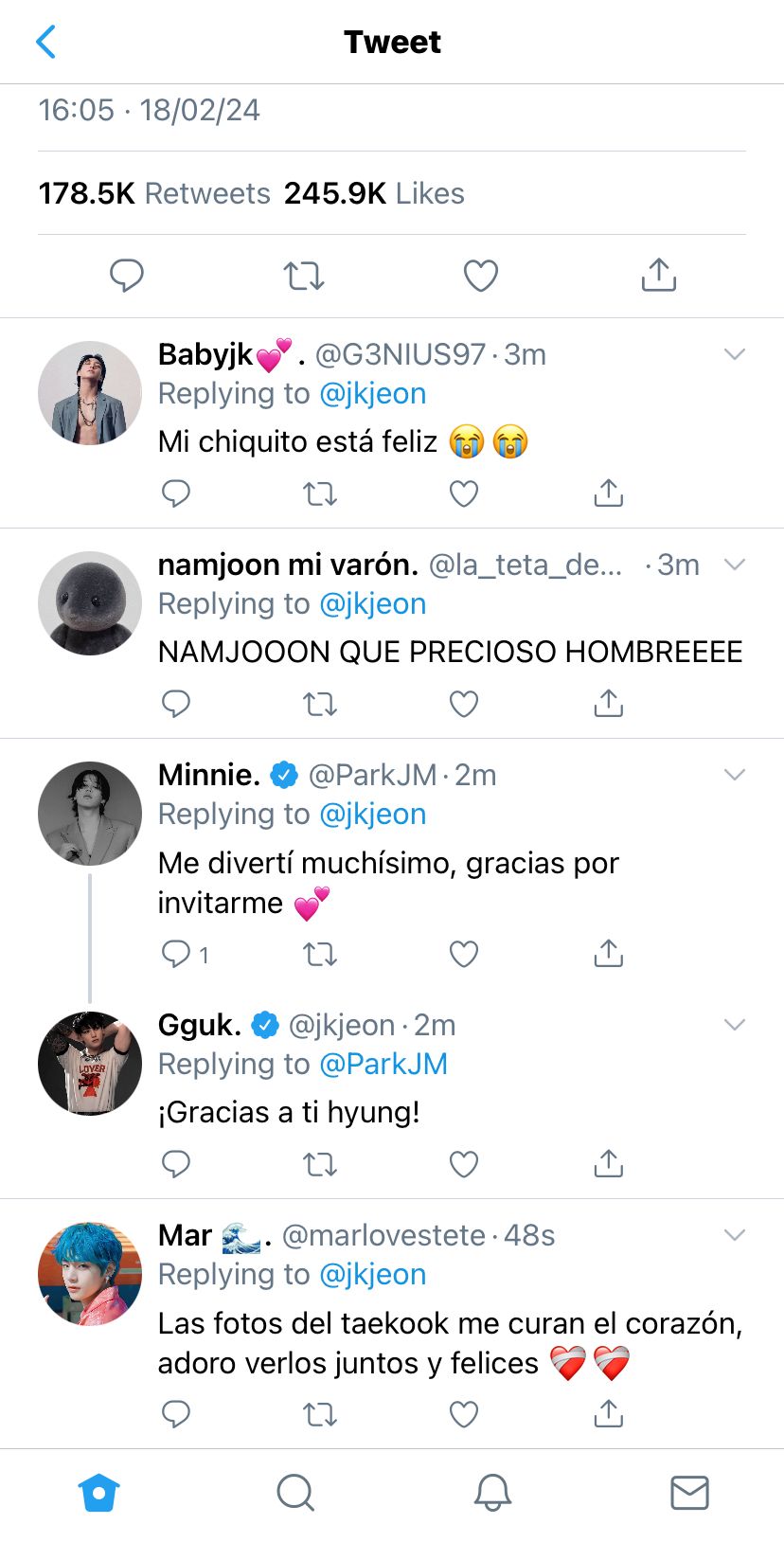Like the main tweet
Viewport: 784px width, 1542px height.
pyautogui.click(x=481, y=276)
